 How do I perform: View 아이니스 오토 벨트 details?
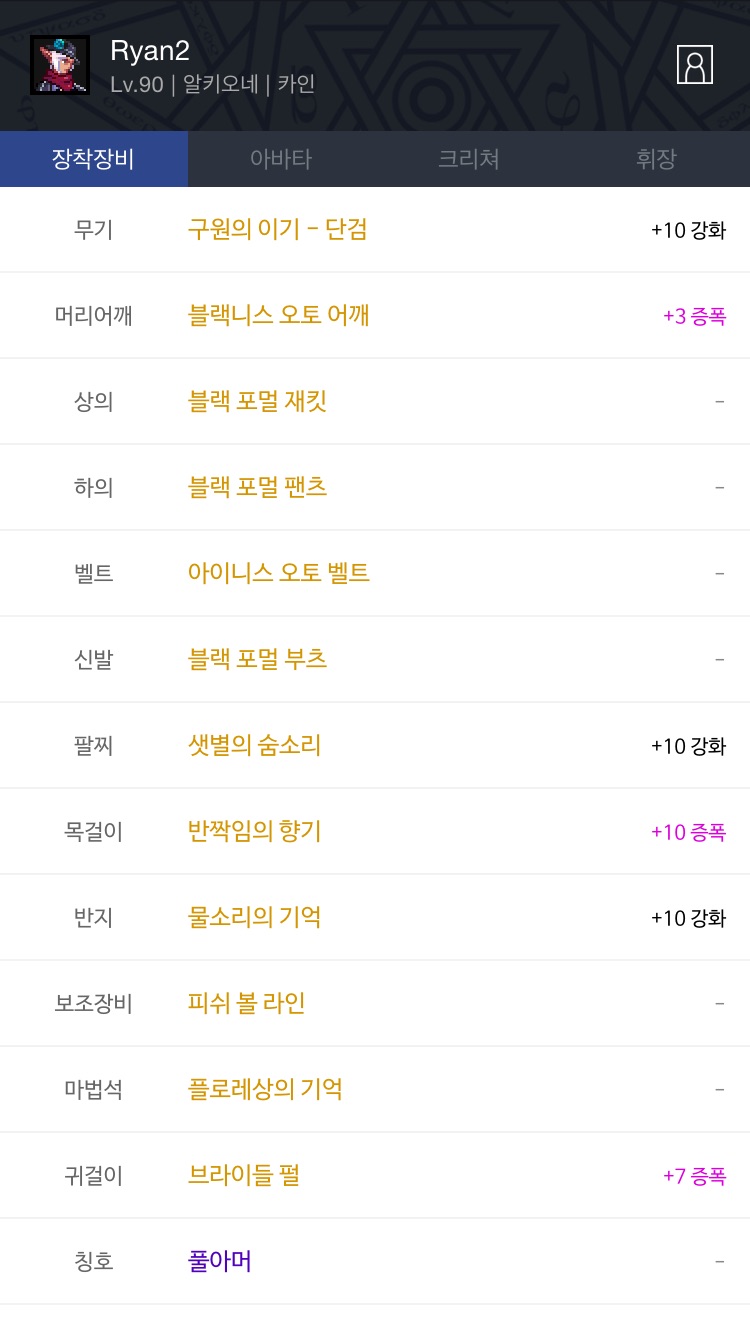[x=279, y=573]
